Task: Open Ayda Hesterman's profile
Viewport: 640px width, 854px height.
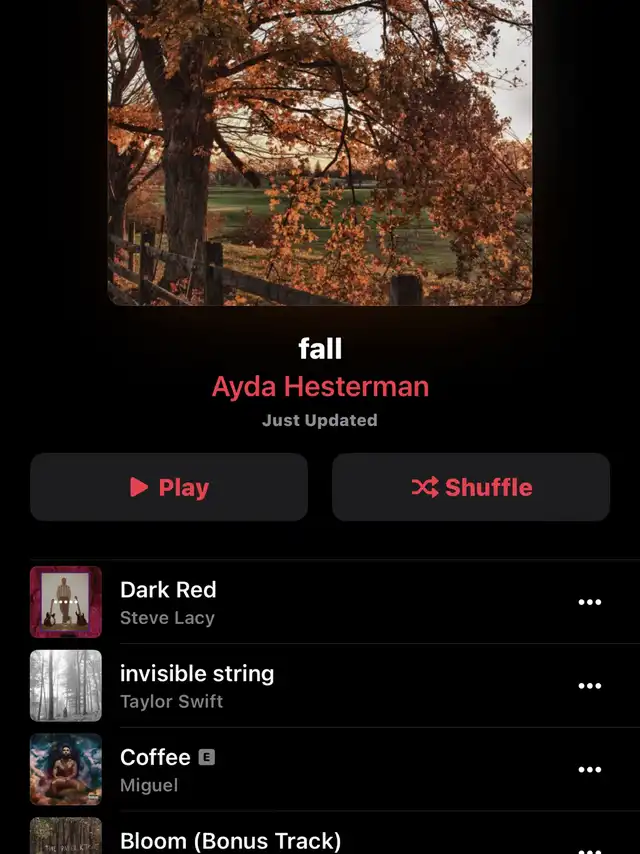Action: point(320,387)
